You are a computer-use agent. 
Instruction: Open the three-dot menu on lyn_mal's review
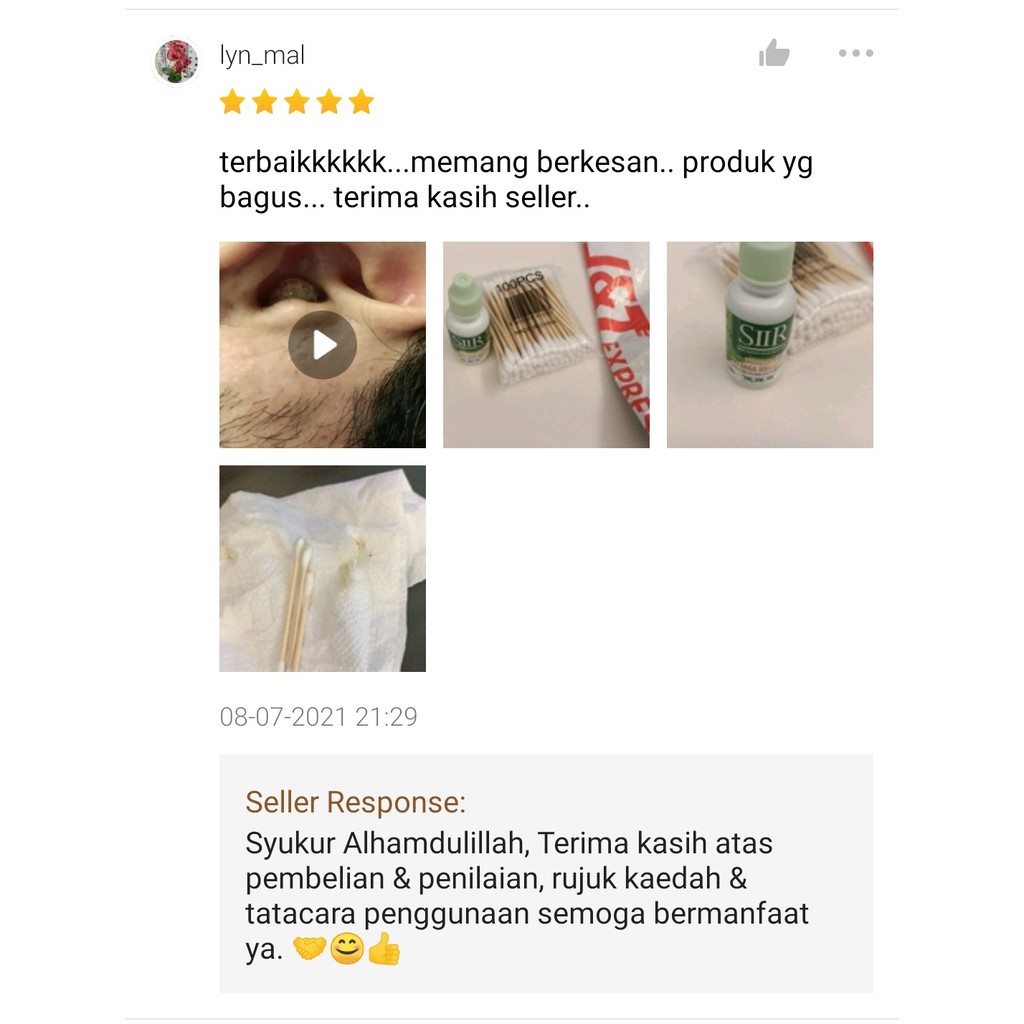coord(856,54)
